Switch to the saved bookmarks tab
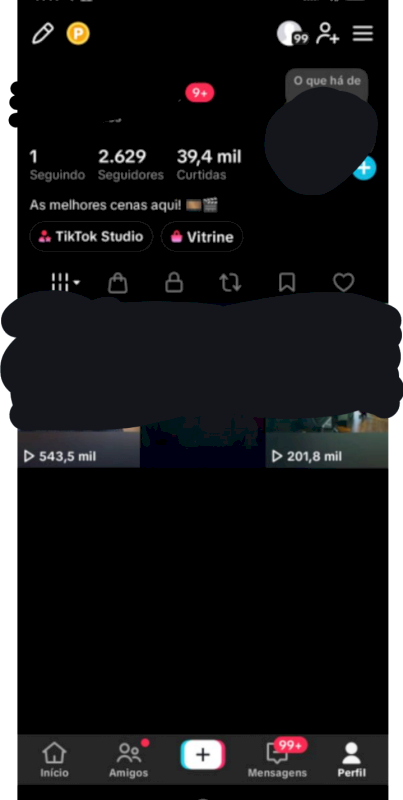Viewport: 403px width, 800px height. pyautogui.click(x=287, y=282)
